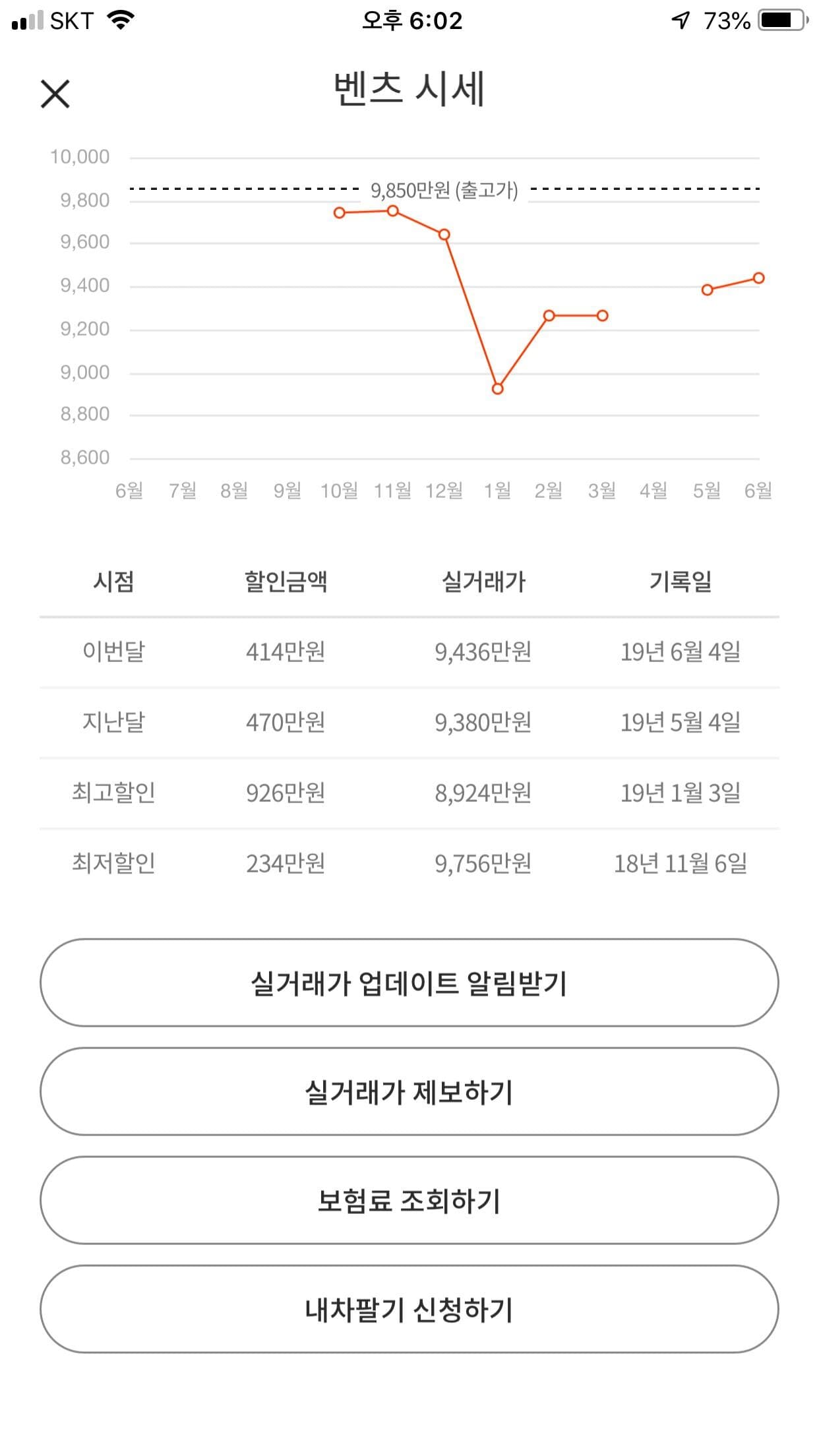Image resolution: width=819 pixels, height=1456 pixels.
Task: Select the rightmost 6월 data point
Action: [x=759, y=277]
